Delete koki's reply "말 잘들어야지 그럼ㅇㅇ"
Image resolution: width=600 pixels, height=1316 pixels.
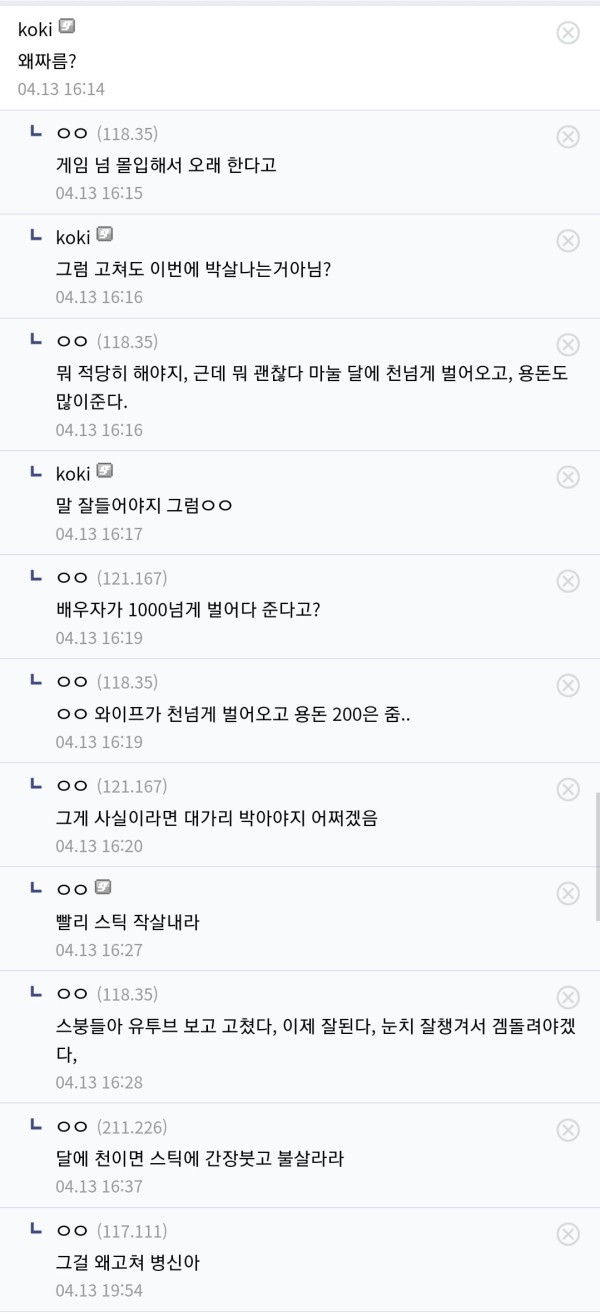click(x=567, y=477)
